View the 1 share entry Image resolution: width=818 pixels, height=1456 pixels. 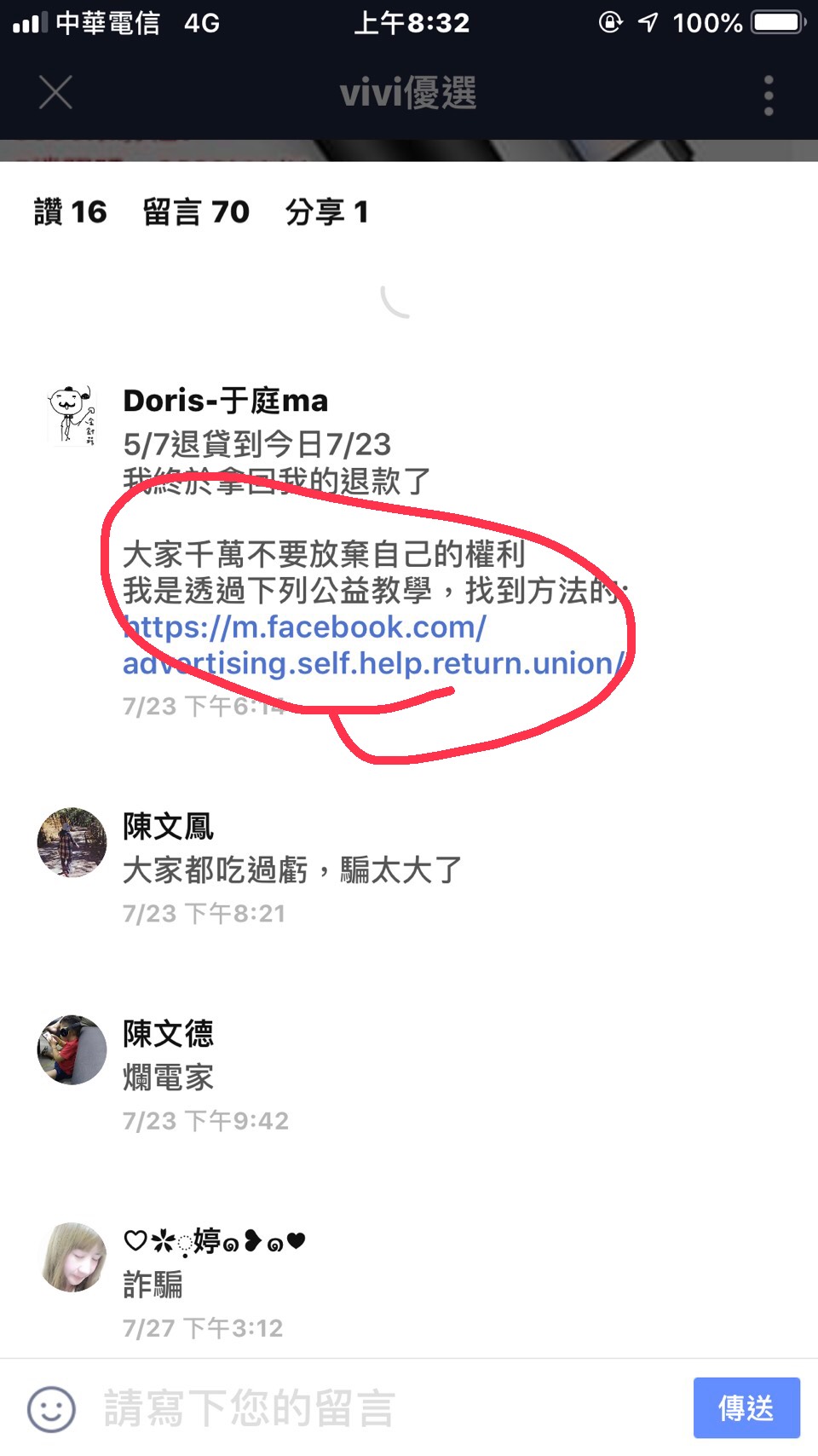click(327, 211)
